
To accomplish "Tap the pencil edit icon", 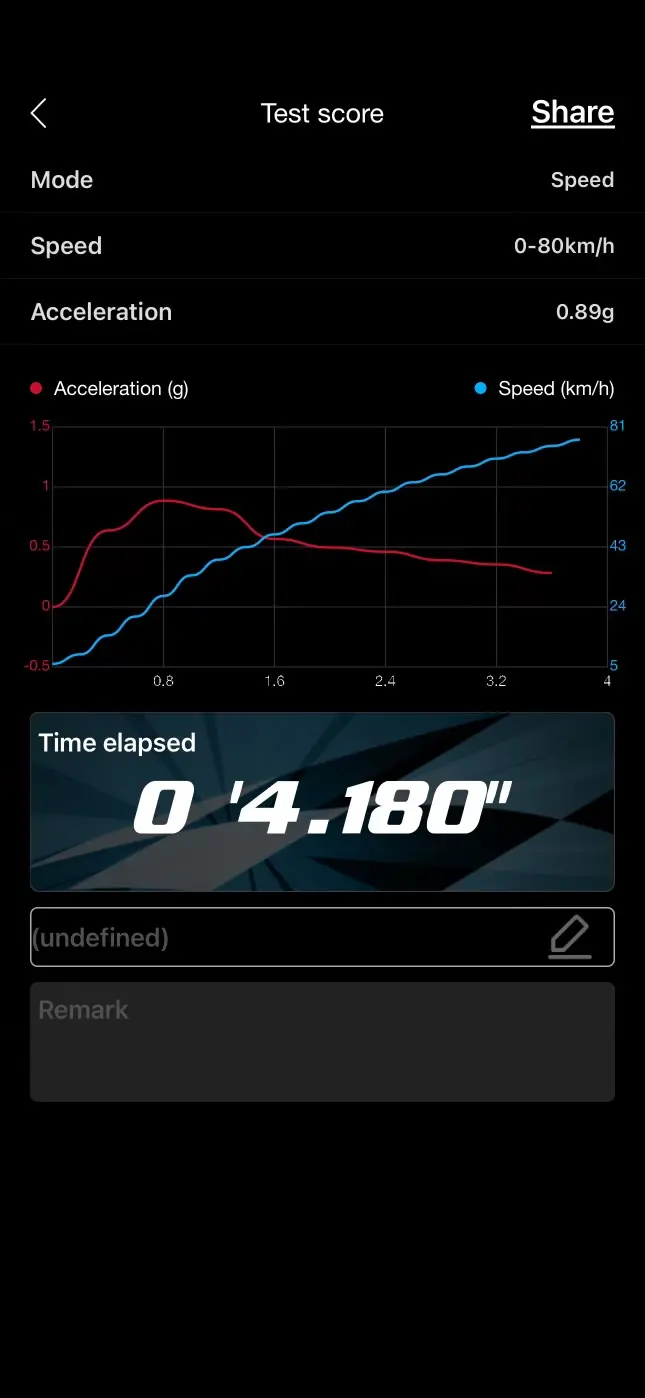I will pyautogui.click(x=570, y=937).
